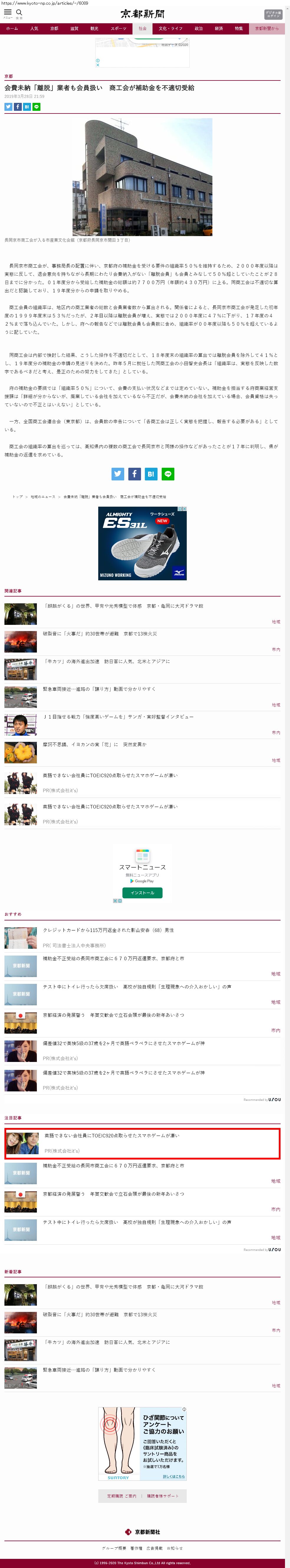Open the 摩訶不思議、イヨカンの実 article
The width and height of the screenshot is (290, 1568).
tap(94, 745)
